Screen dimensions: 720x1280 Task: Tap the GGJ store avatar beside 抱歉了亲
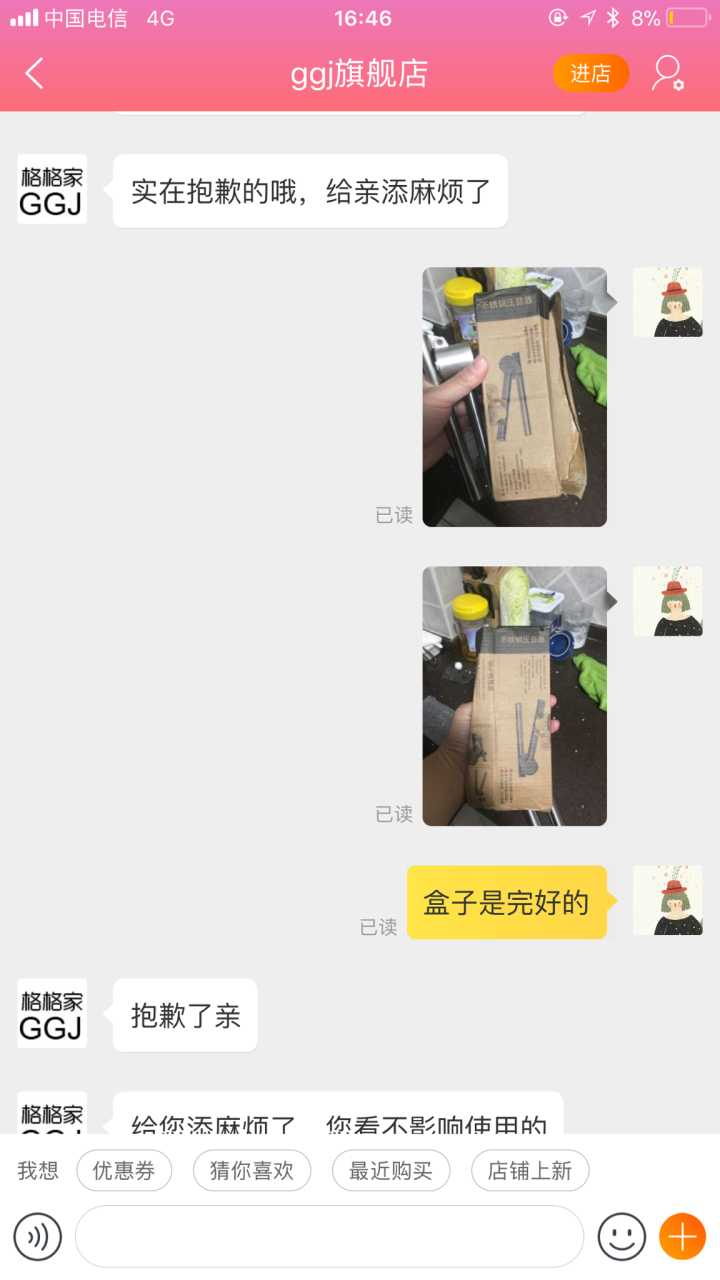[52, 1013]
